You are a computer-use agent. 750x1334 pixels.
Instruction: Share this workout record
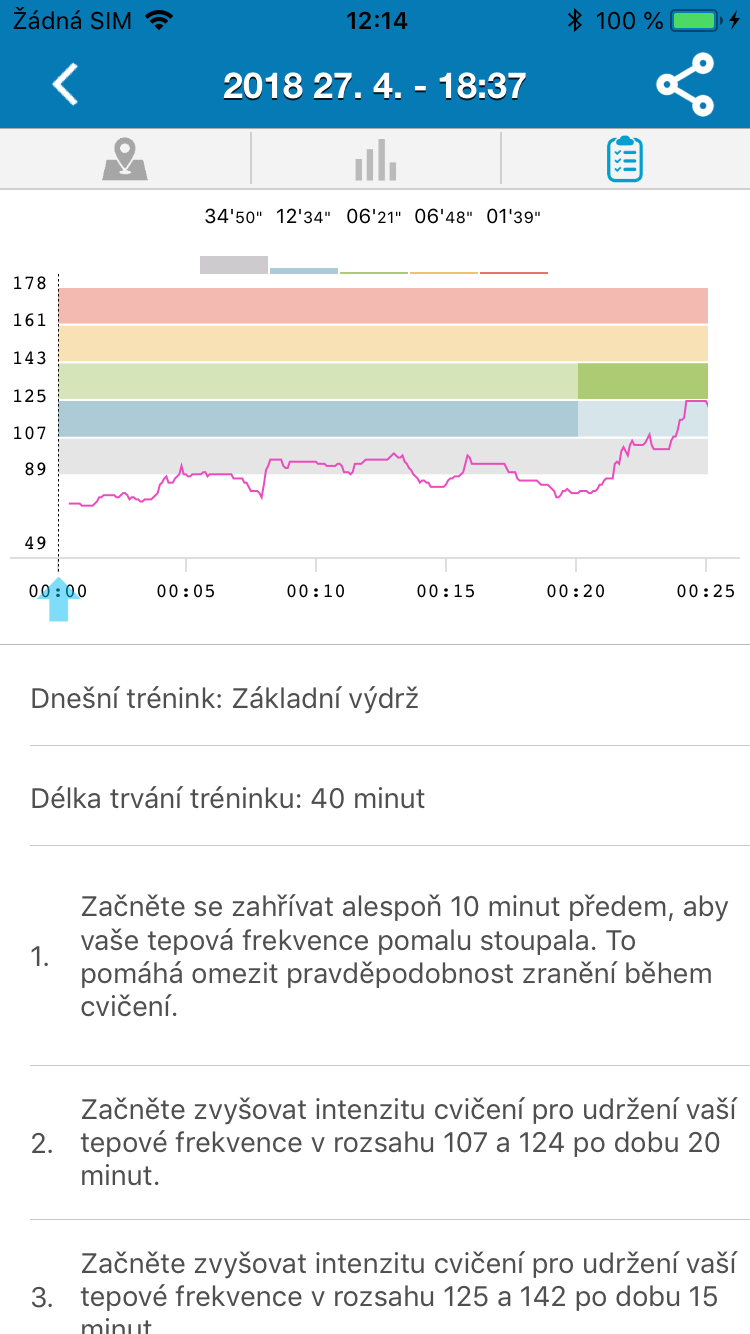pyautogui.click(x=685, y=85)
